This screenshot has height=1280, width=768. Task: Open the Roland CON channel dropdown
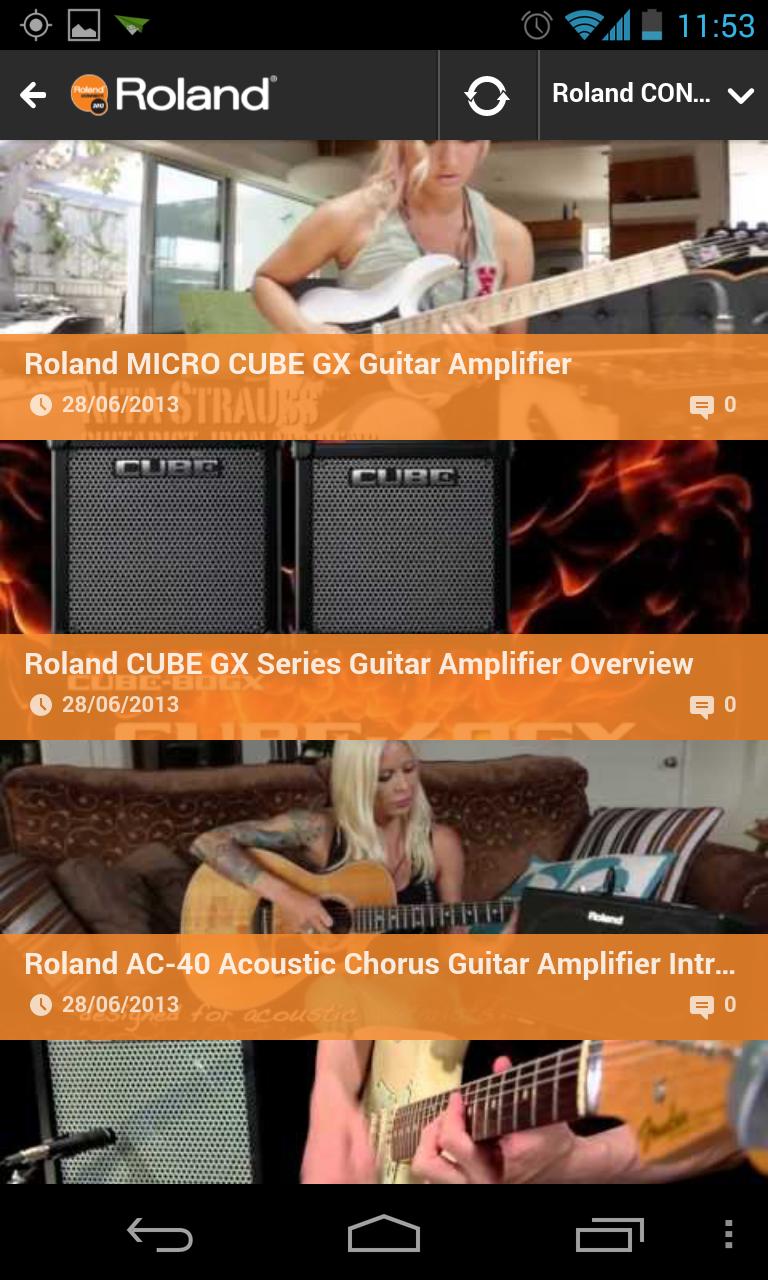(630, 95)
